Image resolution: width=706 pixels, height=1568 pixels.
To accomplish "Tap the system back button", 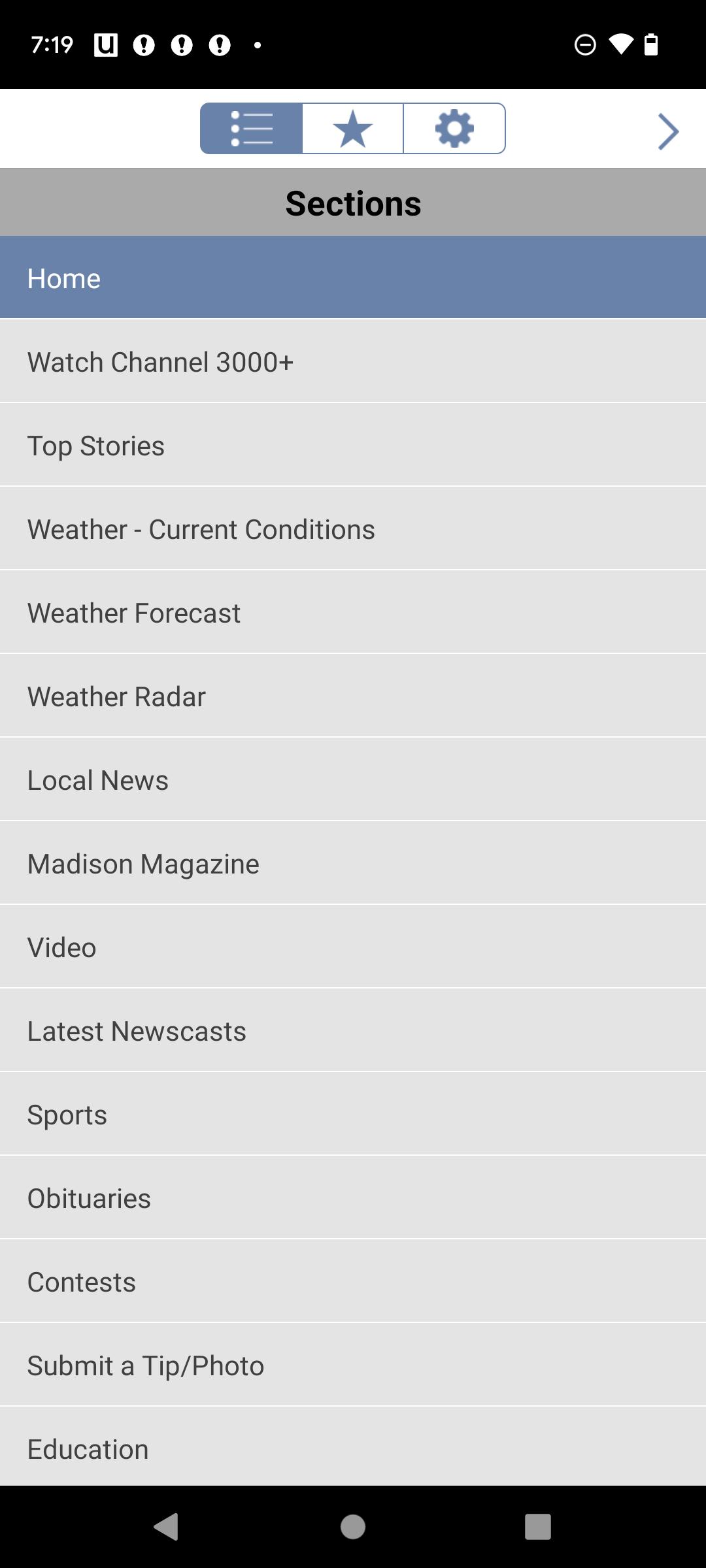I will (x=167, y=1527).
